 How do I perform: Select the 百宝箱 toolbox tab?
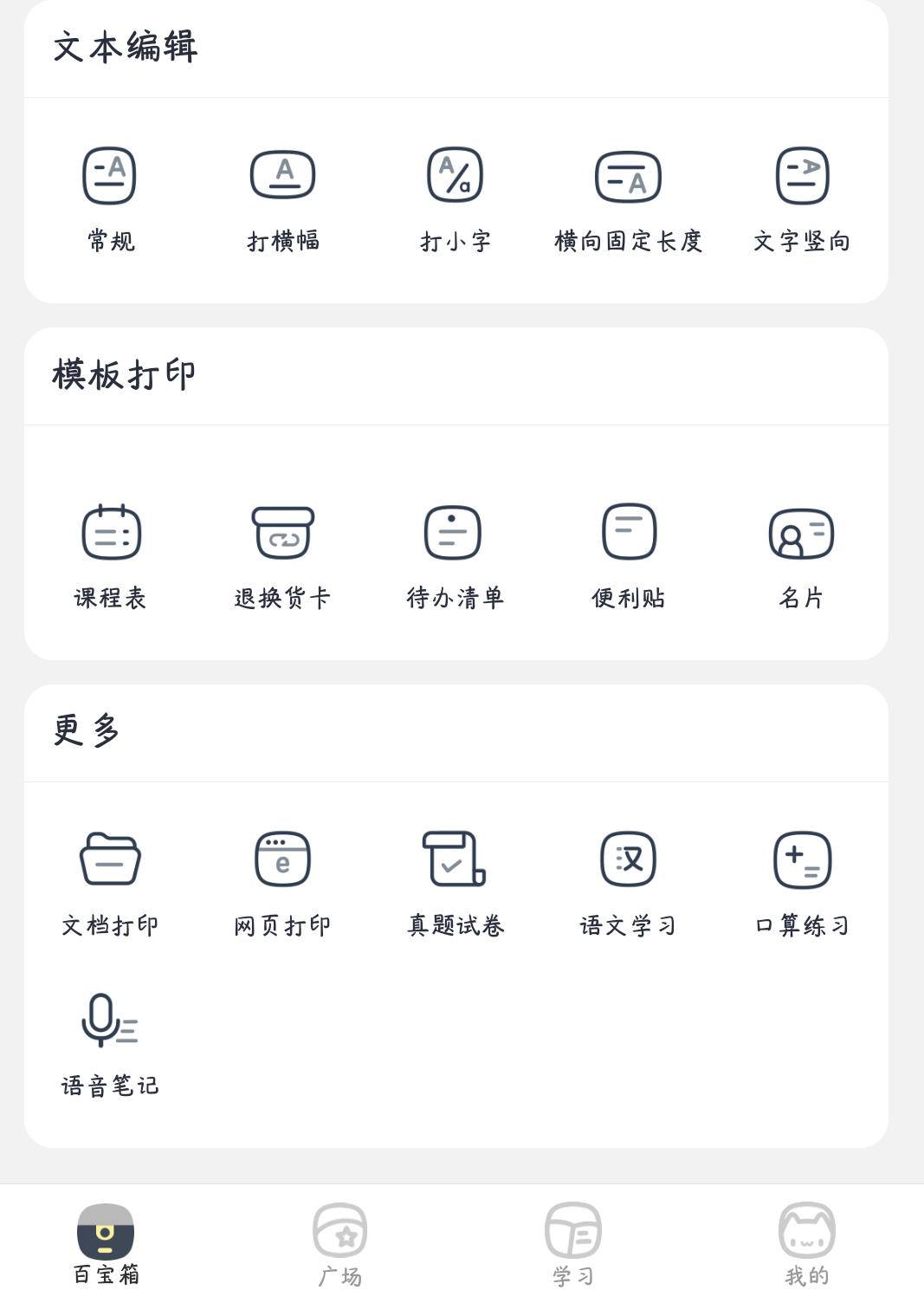(104, 1241)
